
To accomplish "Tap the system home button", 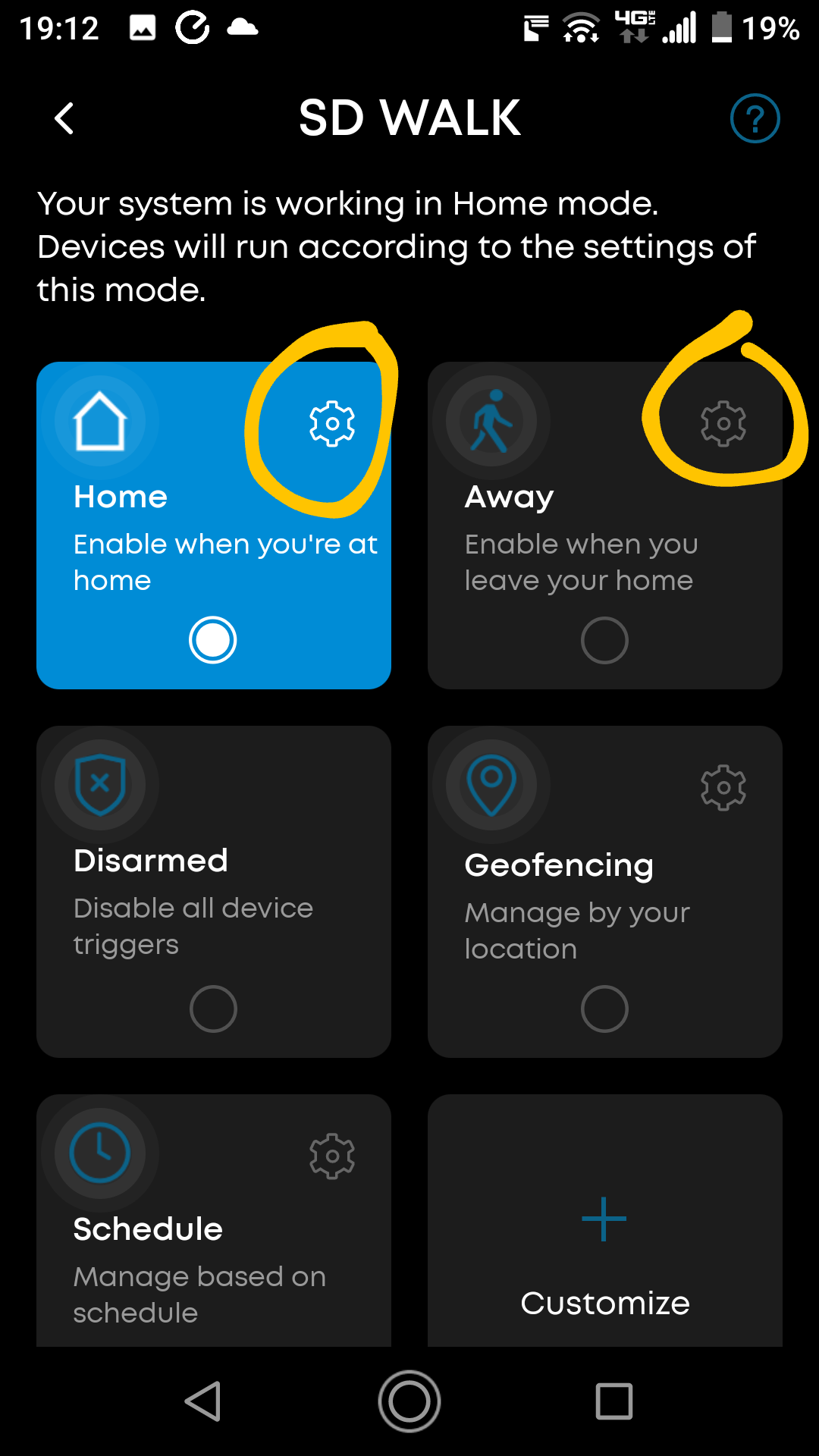I will point(409,1401).
